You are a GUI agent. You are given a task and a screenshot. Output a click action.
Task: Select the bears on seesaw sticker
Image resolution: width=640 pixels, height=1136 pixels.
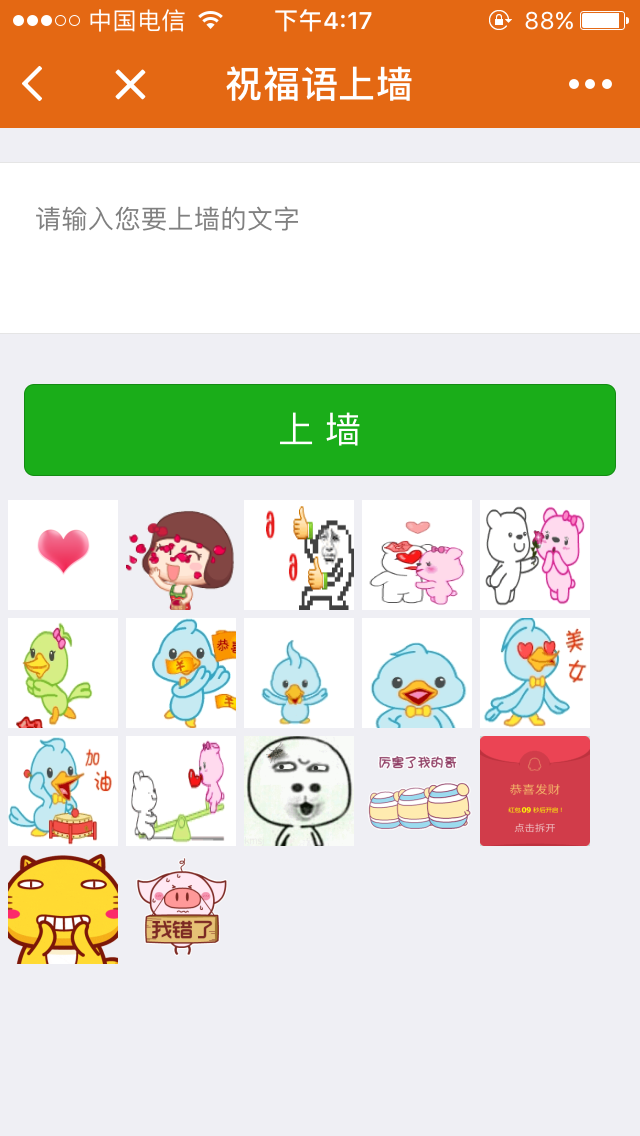pyautogui.click(x=181, y=791)
